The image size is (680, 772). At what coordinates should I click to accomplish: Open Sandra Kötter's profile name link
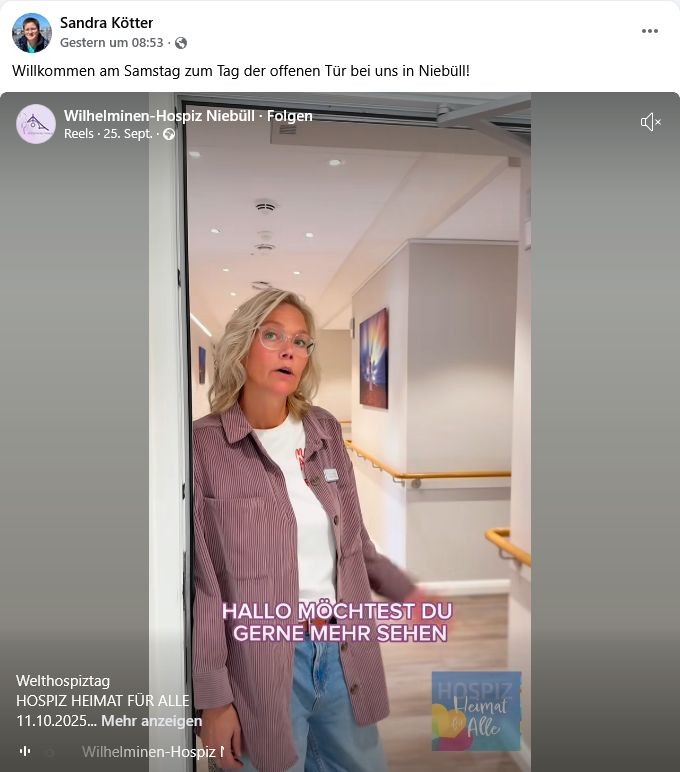(107, 22)
